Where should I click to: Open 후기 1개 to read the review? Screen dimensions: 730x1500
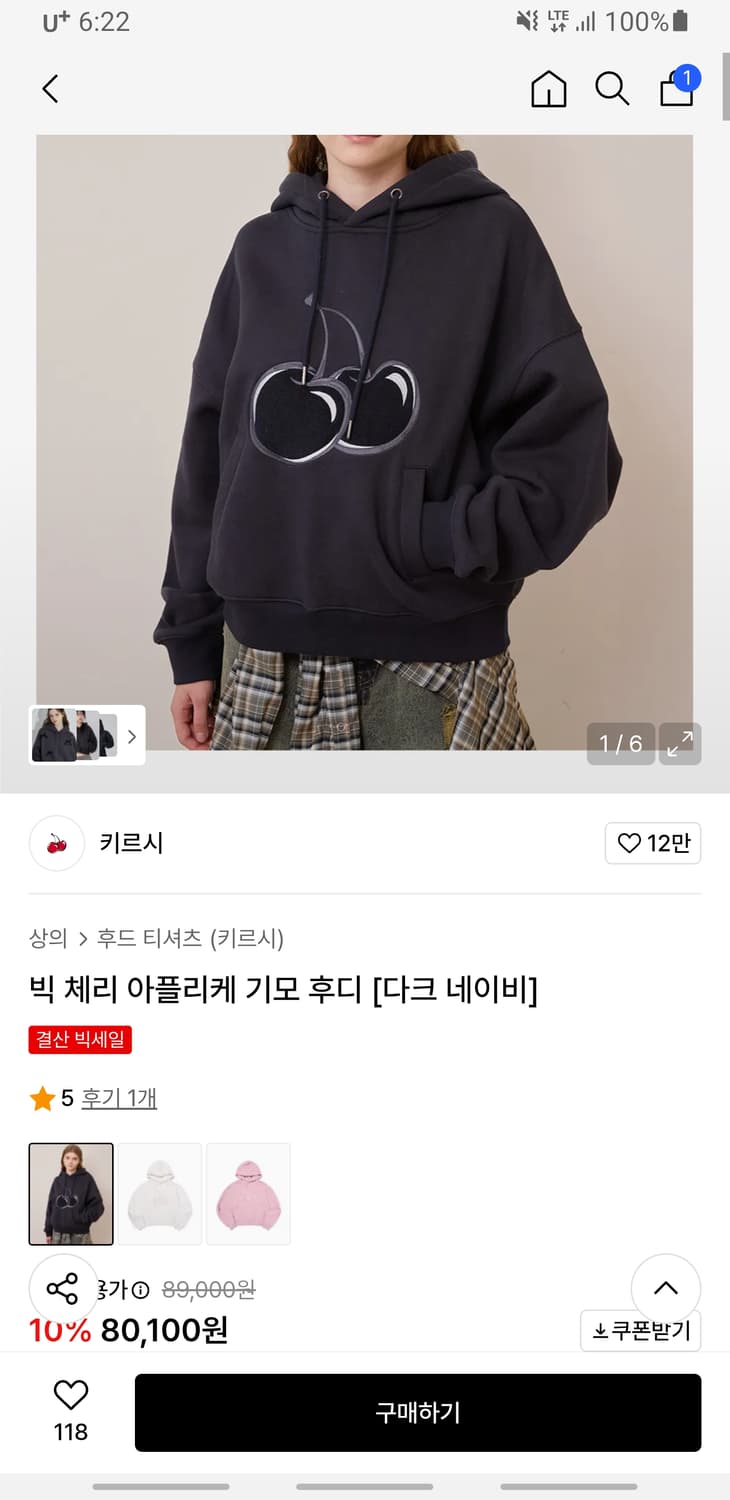[x=121, y=1097]
